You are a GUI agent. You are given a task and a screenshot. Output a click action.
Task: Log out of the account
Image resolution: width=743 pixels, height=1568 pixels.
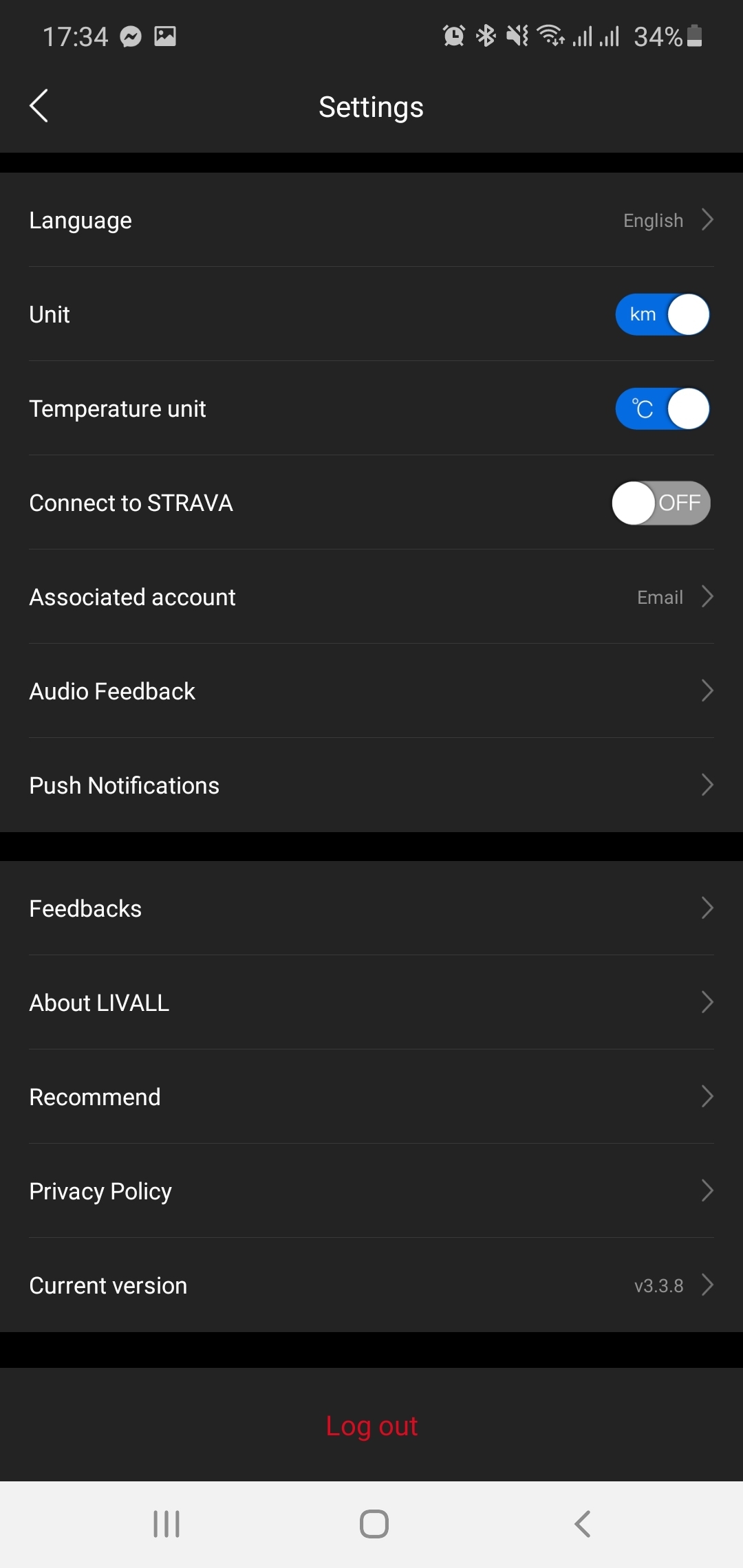[x=371, y=1426]
